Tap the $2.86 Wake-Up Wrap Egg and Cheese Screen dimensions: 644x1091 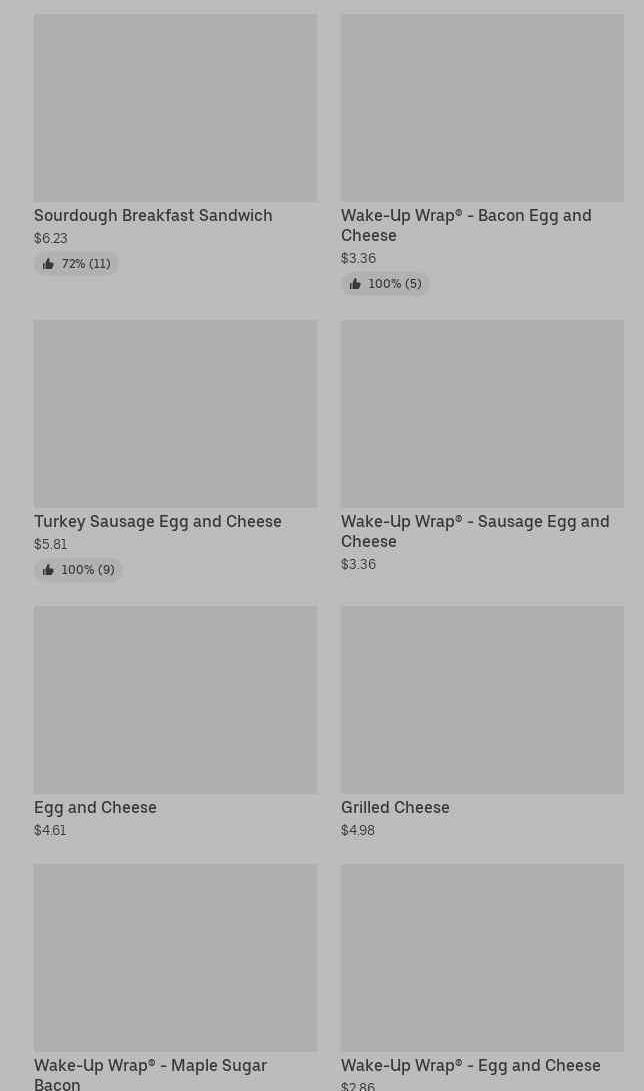point(482,978)
